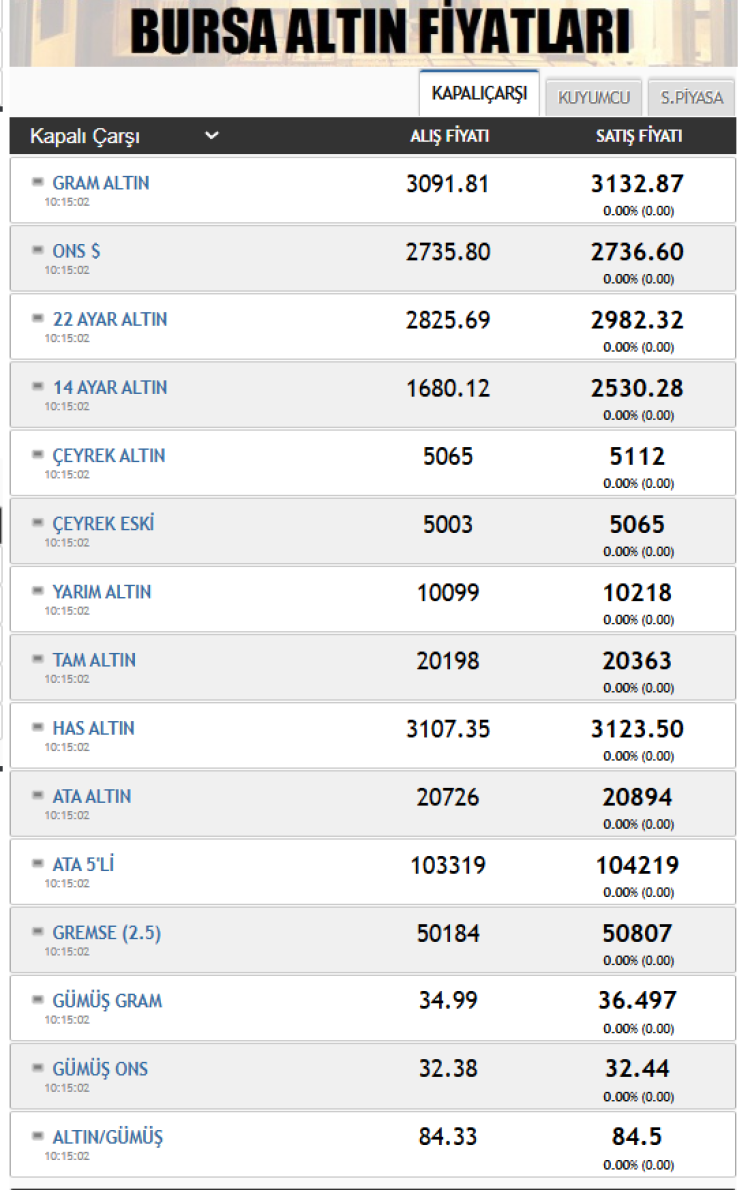Switch to the KUYUMCU tab
Viewport: 750px width, 1190px height.
(x=594, y=98)
